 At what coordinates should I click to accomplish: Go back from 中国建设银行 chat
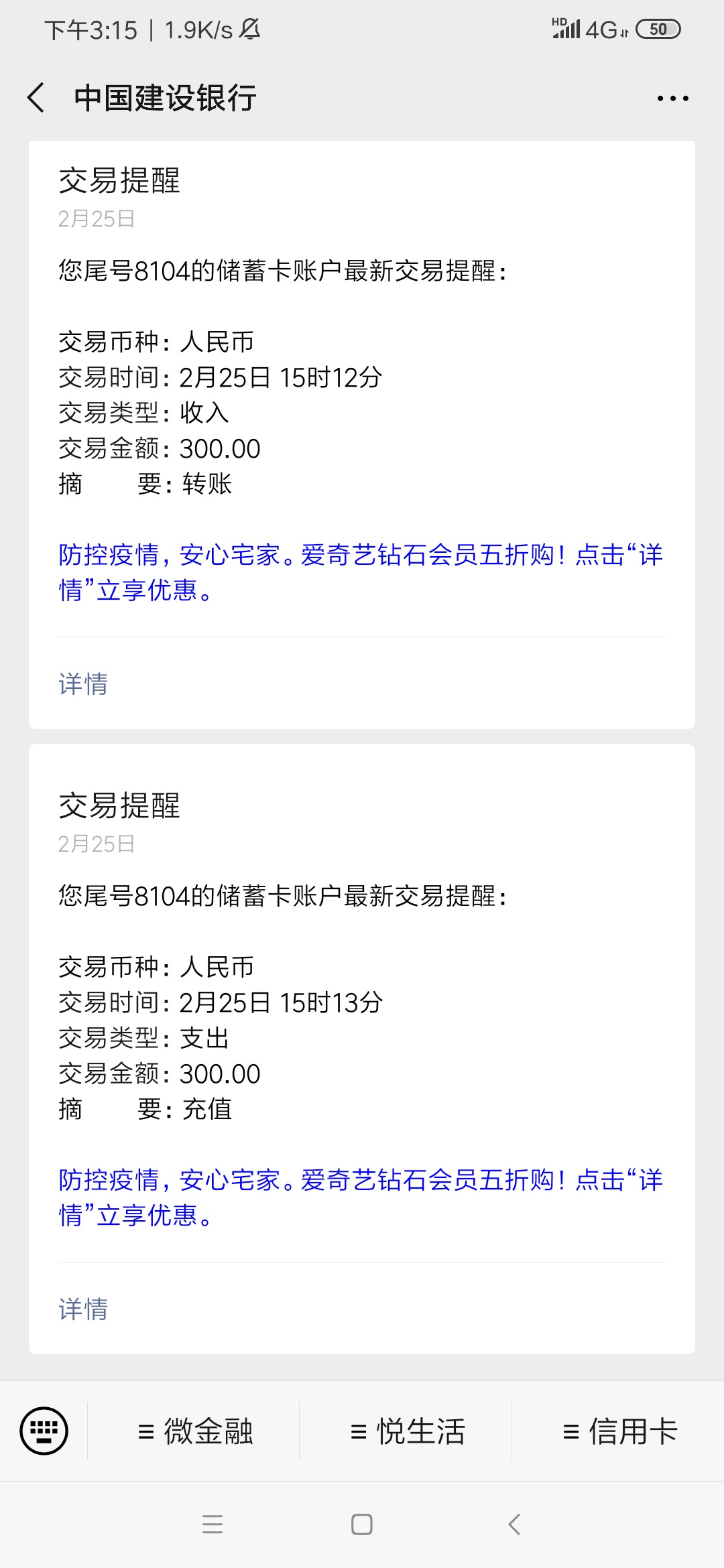pos(36,98)
